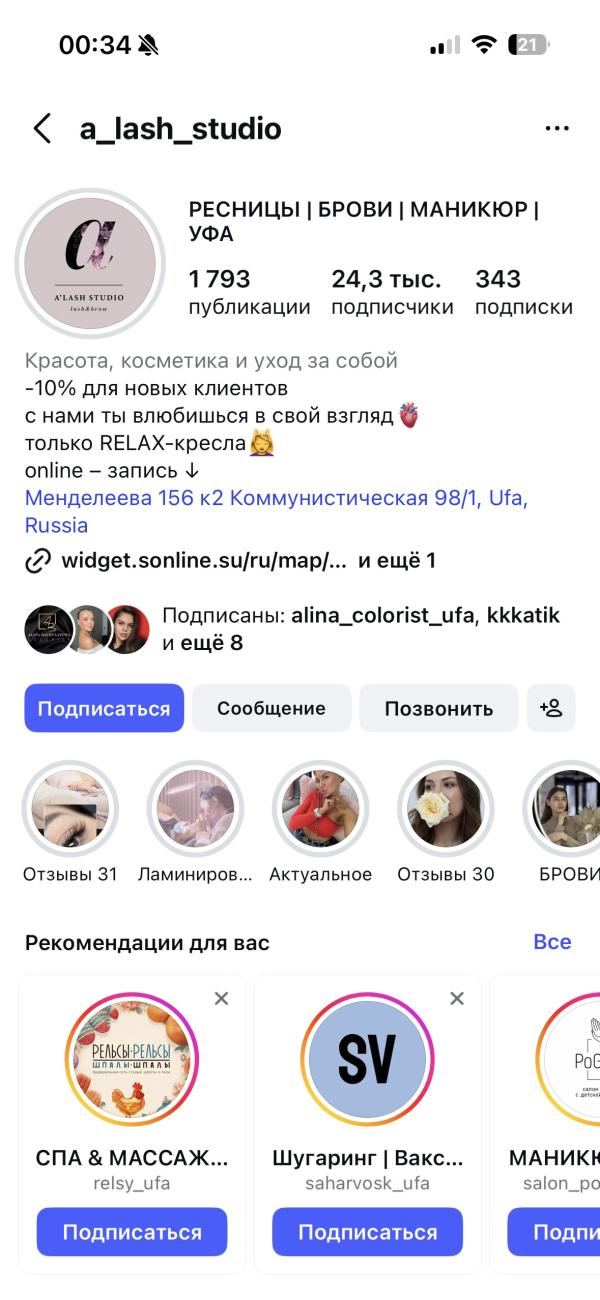This screenshot has height=1300, width=600.
Task: See all recommendations via Все
Action: (x=552, y=942)
